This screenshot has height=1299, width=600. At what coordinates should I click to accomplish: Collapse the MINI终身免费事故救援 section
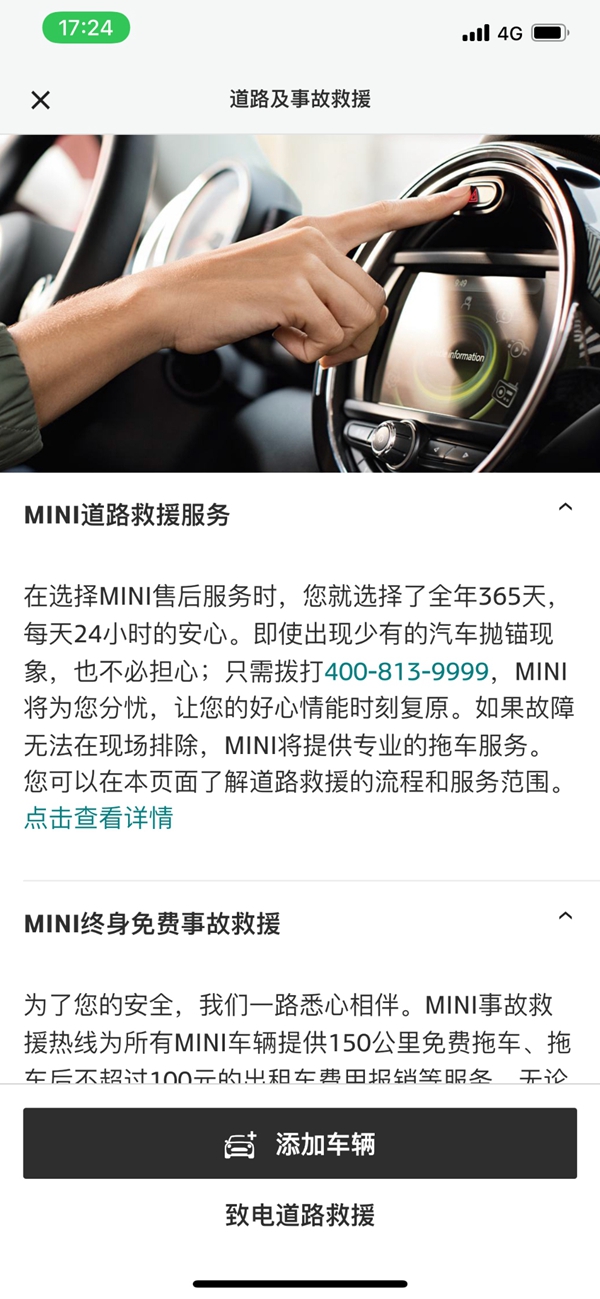pos(565,916)
